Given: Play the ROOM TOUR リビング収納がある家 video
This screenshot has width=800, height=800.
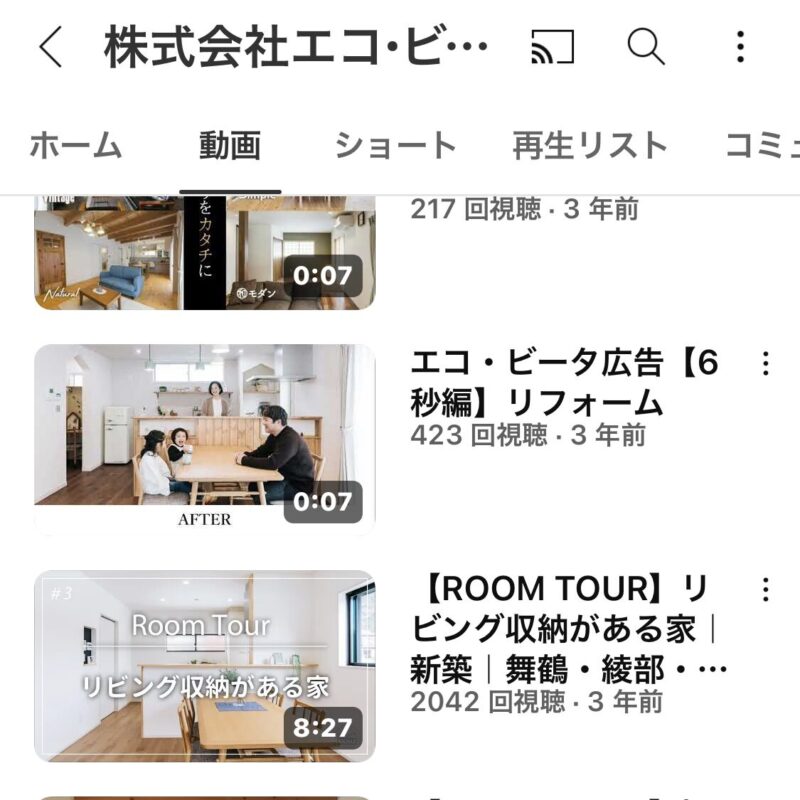Looking at the screenshot, I should tap(204, 665).
